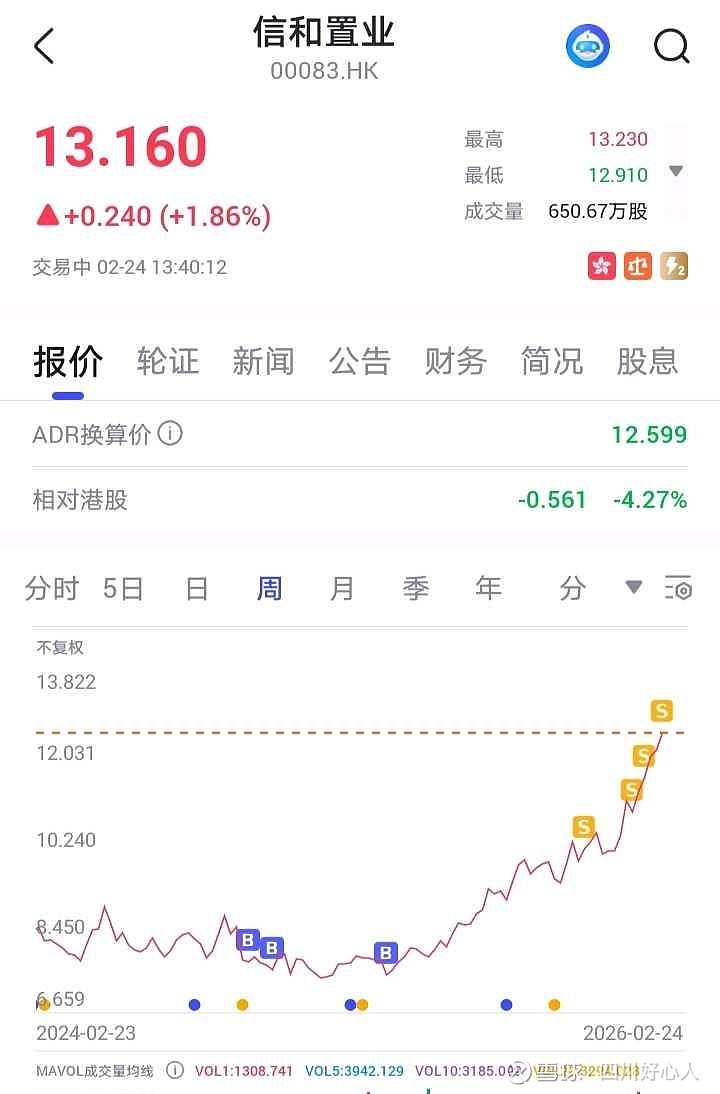720x1094 pixels.
Task: Open the 股息 dividend tab
Action: (x=649, y=362)
